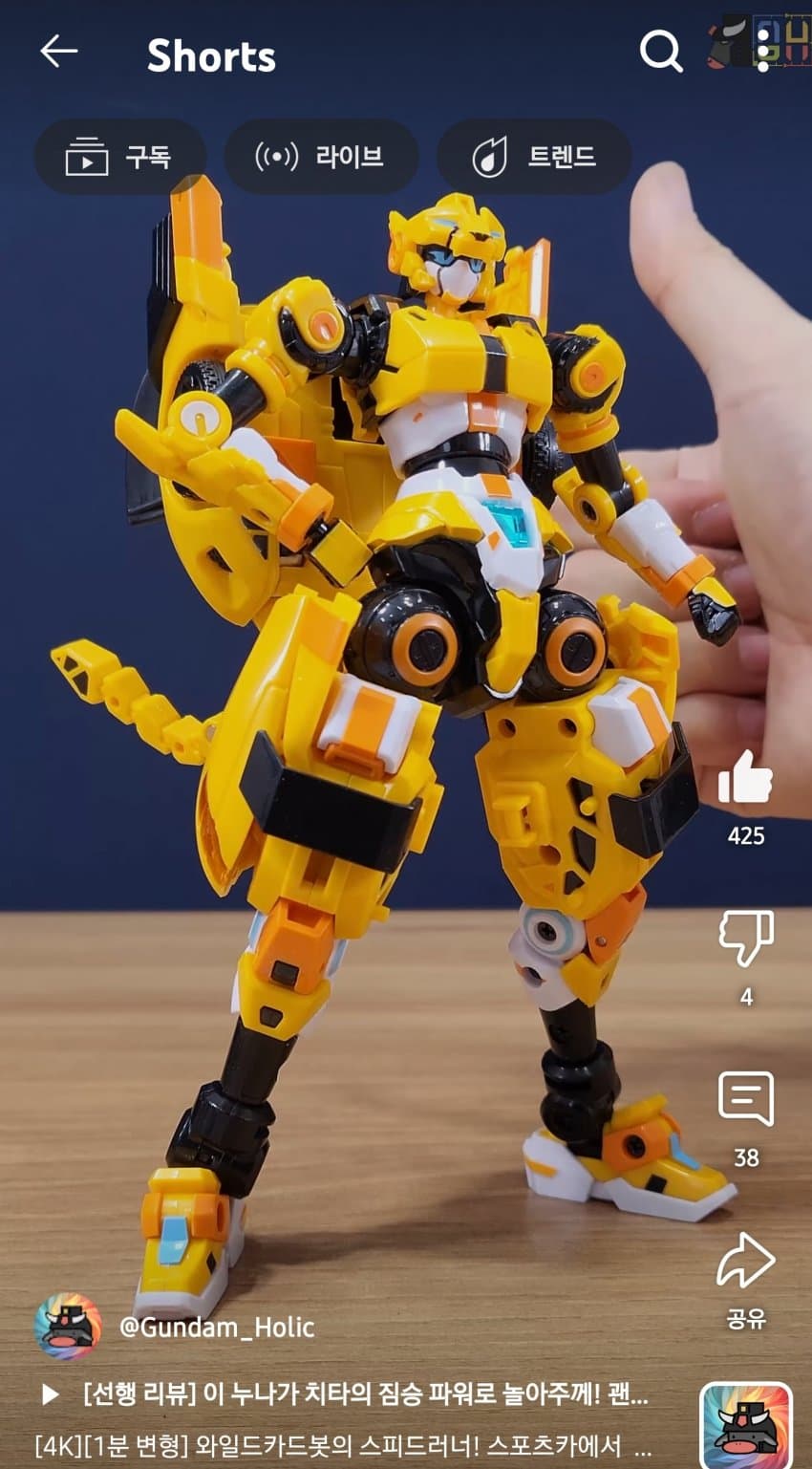Go back from the Shorts player
This screenshot has height=1469, width=812.
[58, 52]
